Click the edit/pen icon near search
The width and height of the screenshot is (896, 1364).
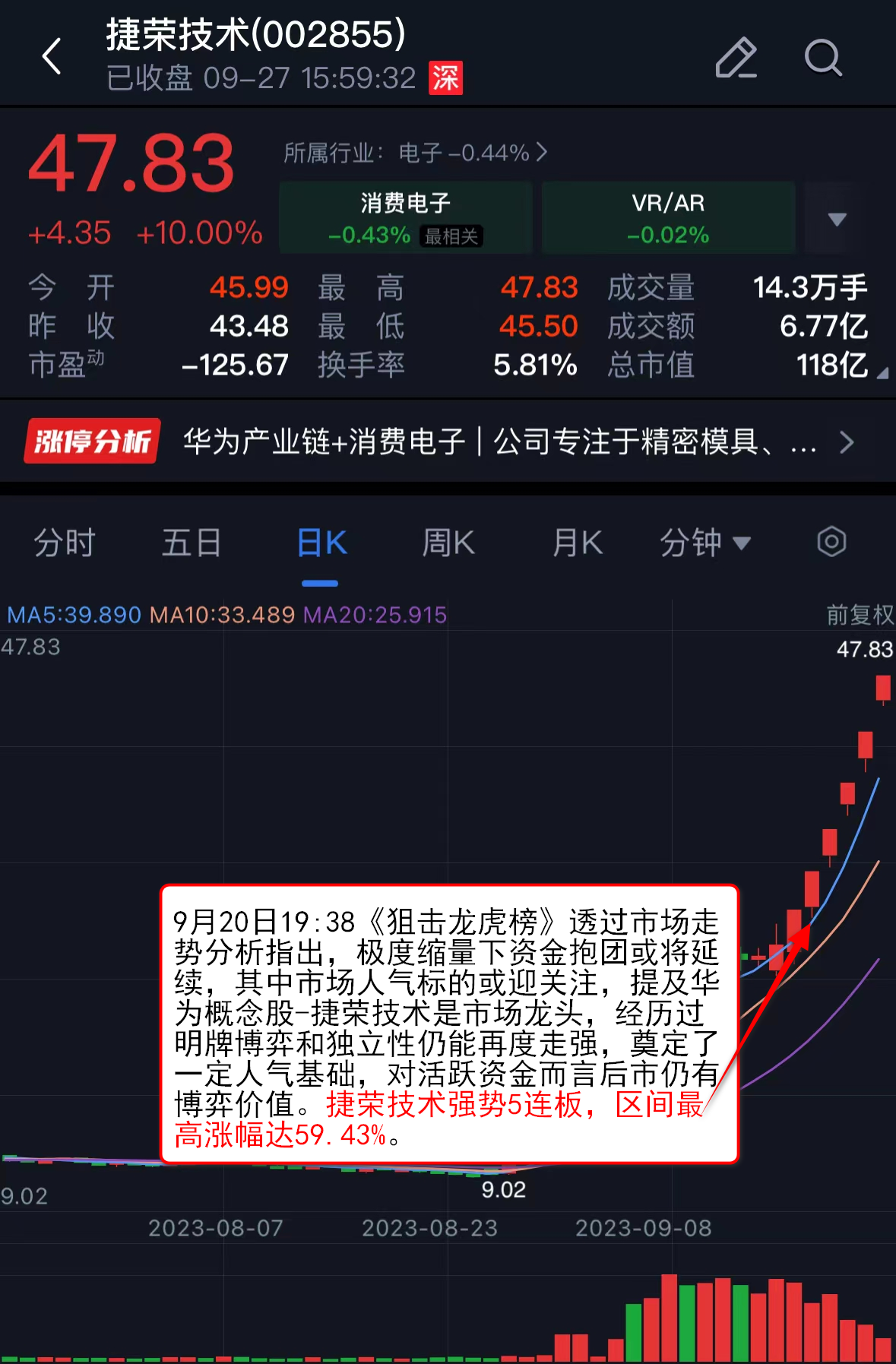[x=734, y=57]
